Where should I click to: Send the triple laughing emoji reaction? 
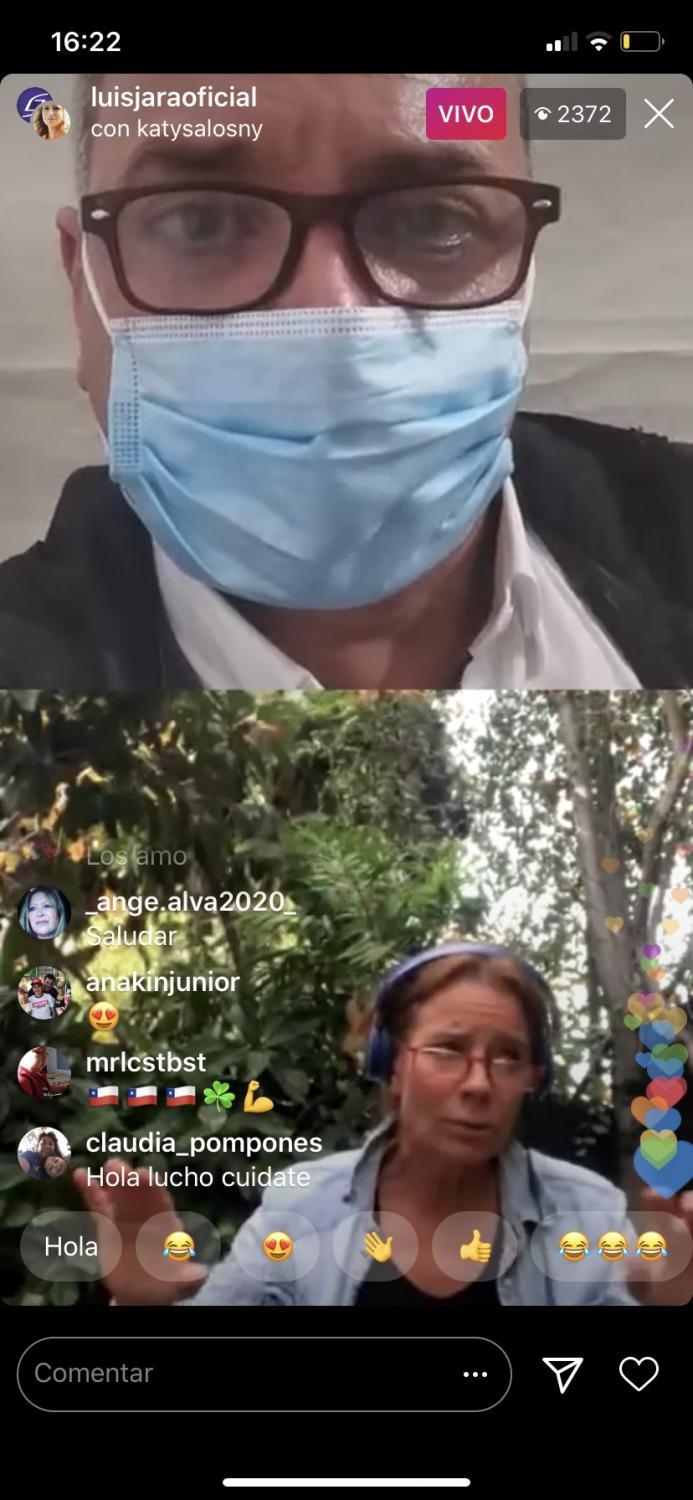(611, 1246)
